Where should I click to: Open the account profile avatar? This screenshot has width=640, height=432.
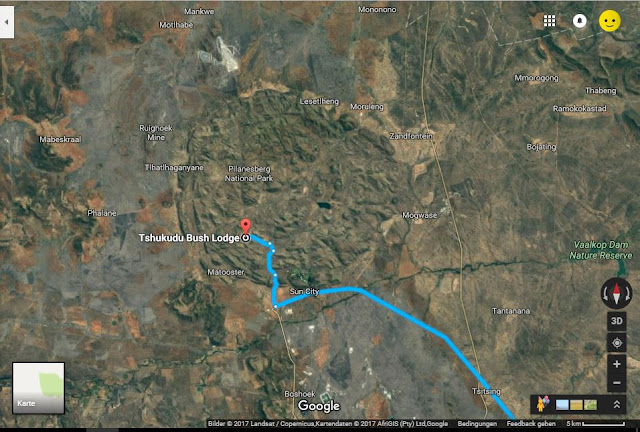click(x=608, y=20)
